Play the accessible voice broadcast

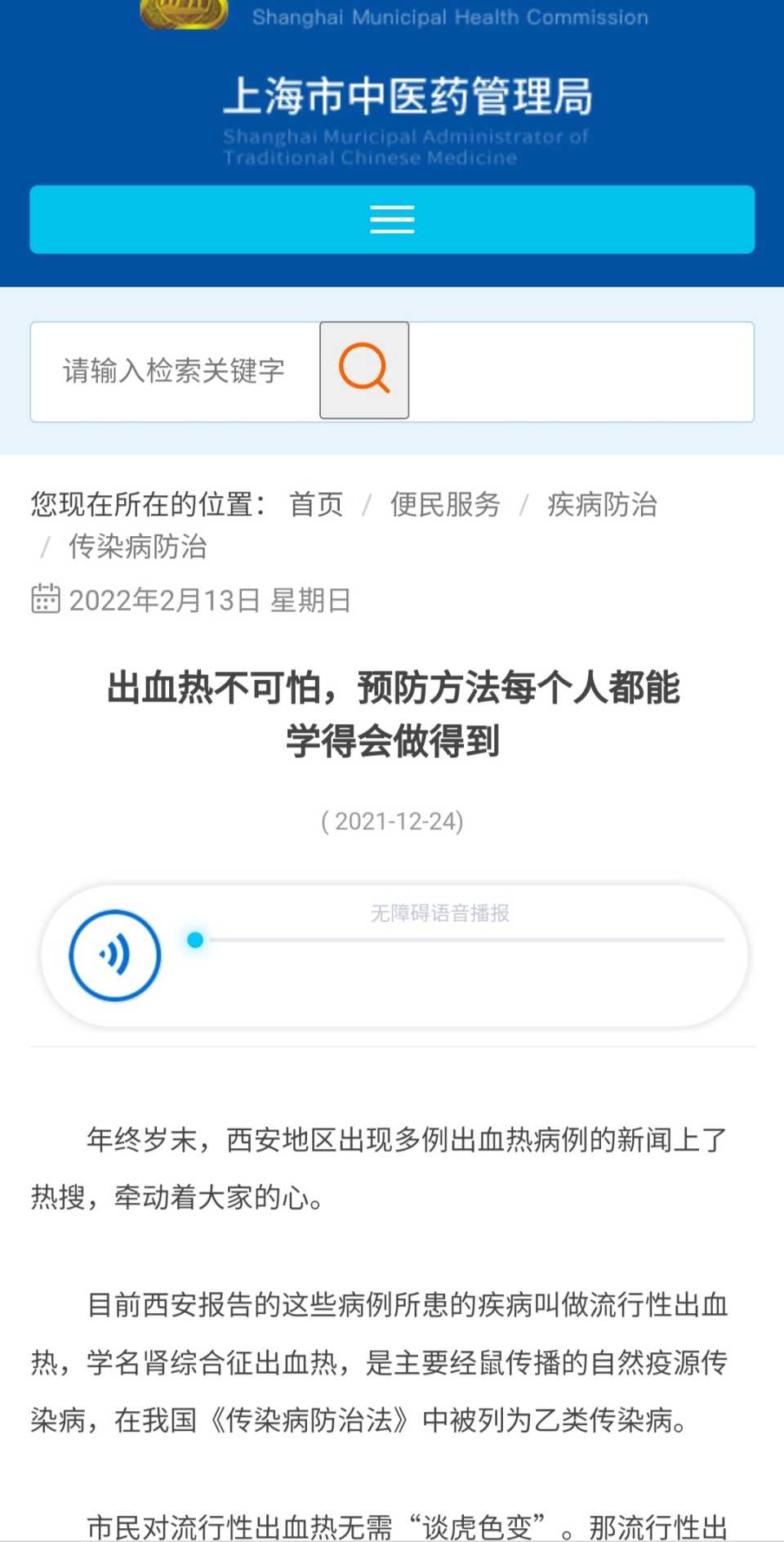tap(115, 954)
